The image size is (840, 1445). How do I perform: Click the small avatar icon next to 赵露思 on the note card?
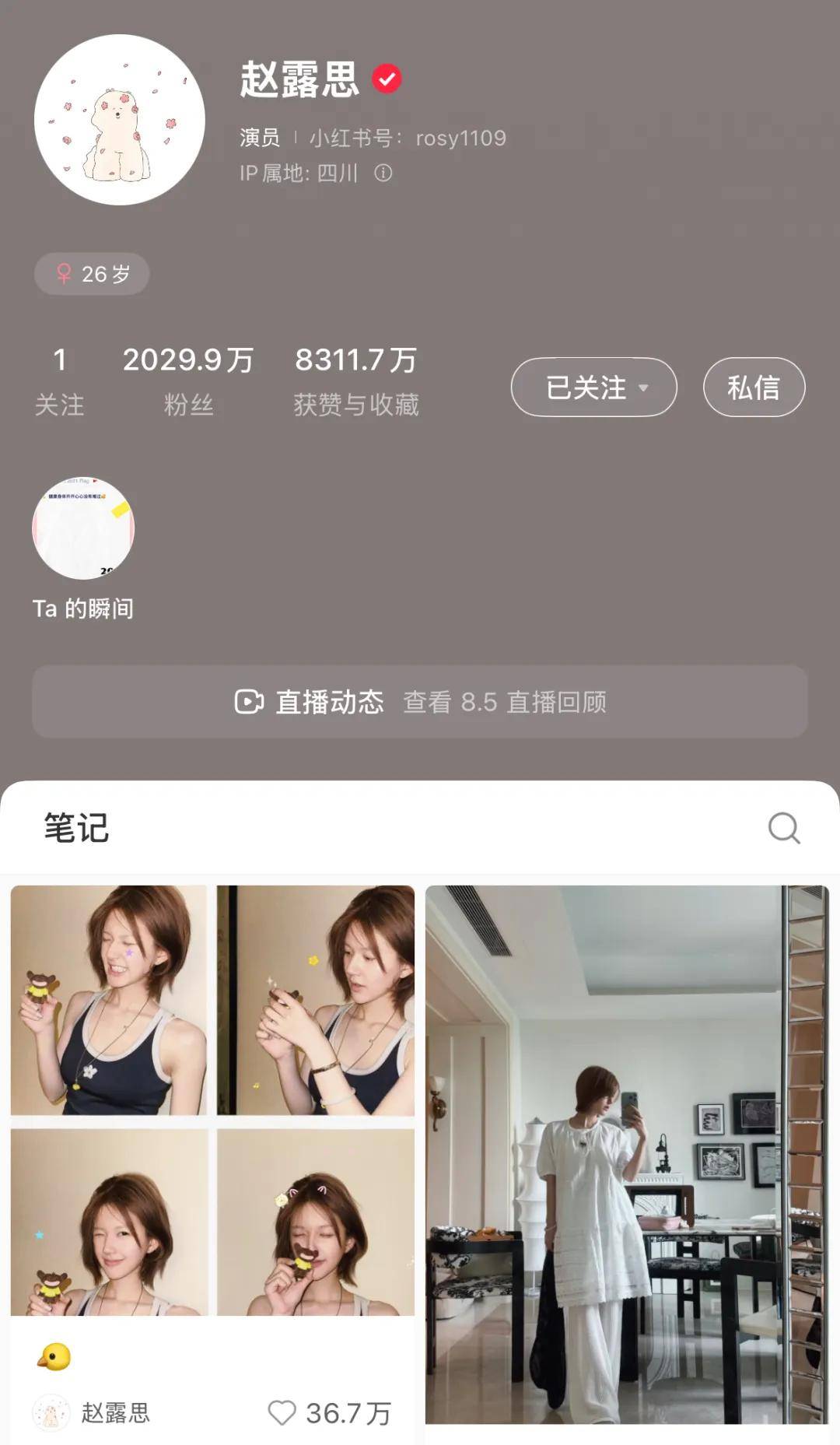point(51,1412)
